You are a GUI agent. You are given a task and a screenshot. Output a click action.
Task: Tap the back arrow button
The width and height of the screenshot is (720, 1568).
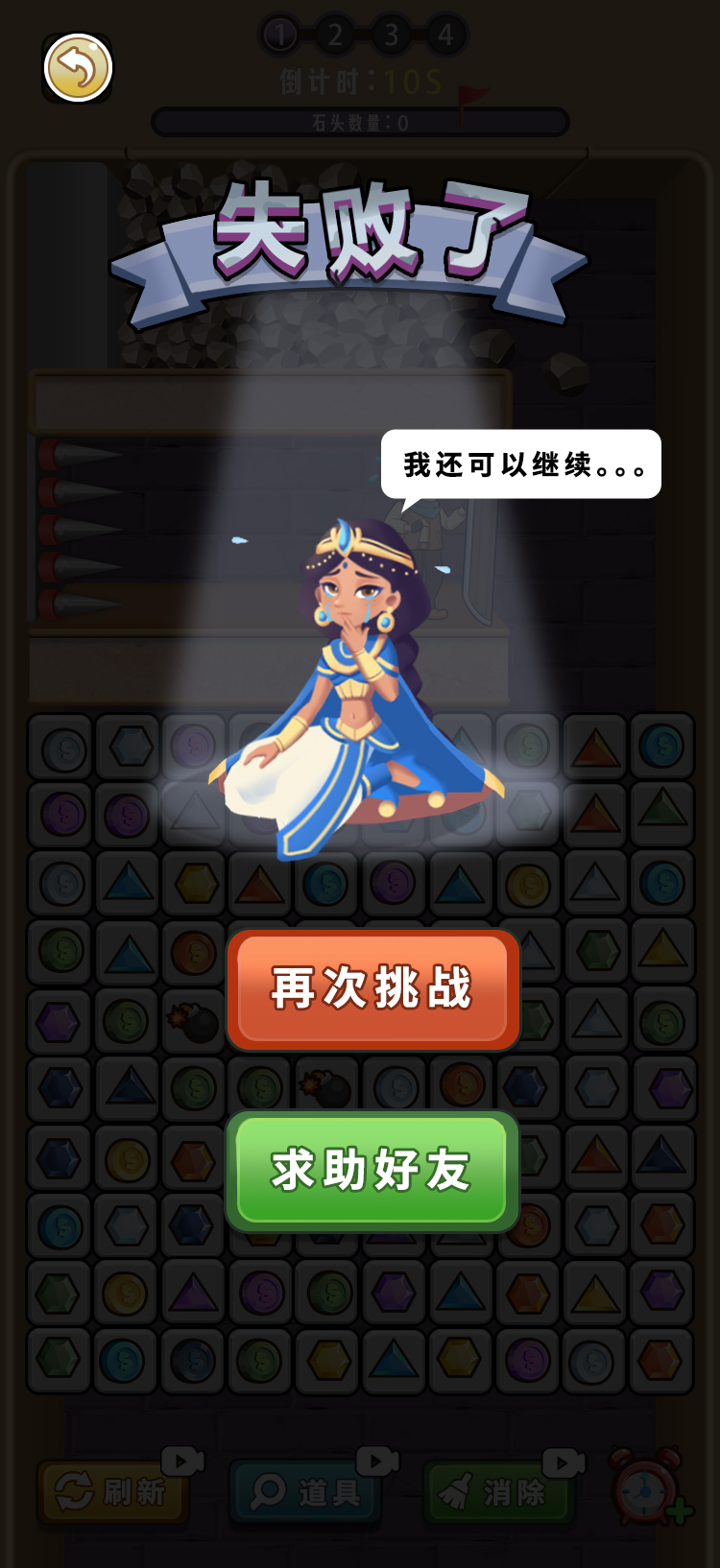tap(78, 68)
